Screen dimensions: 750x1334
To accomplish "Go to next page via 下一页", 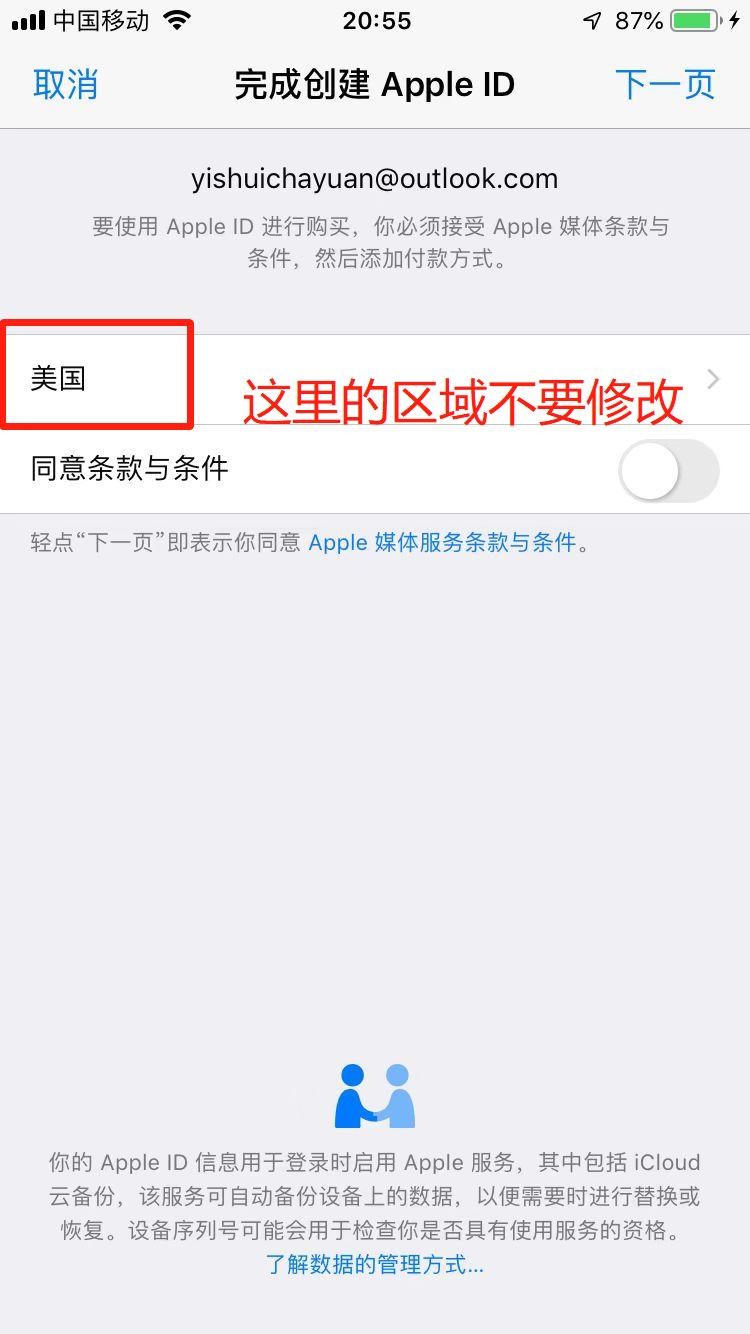I will tap(665, 85).
